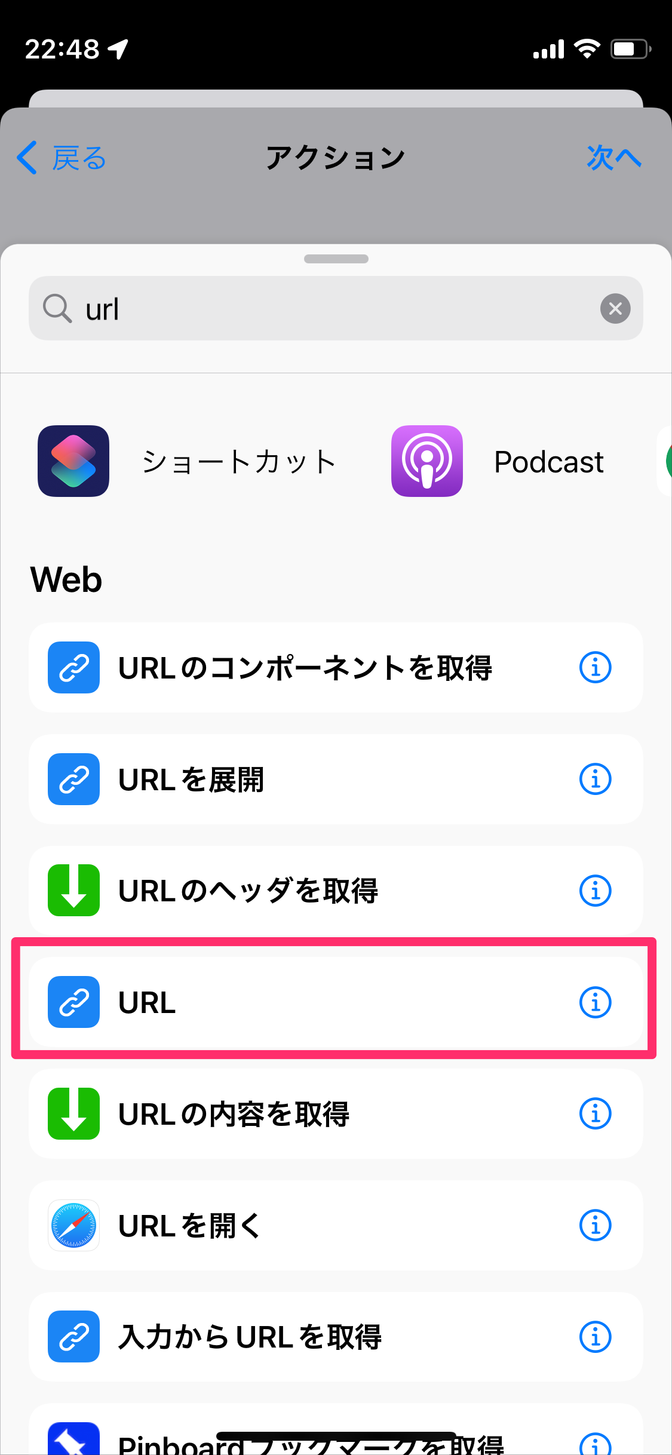The width and height of the screenshot is (672, 1455).
Task: Select the Podcast app category
Action: click(x=498, y=461)
